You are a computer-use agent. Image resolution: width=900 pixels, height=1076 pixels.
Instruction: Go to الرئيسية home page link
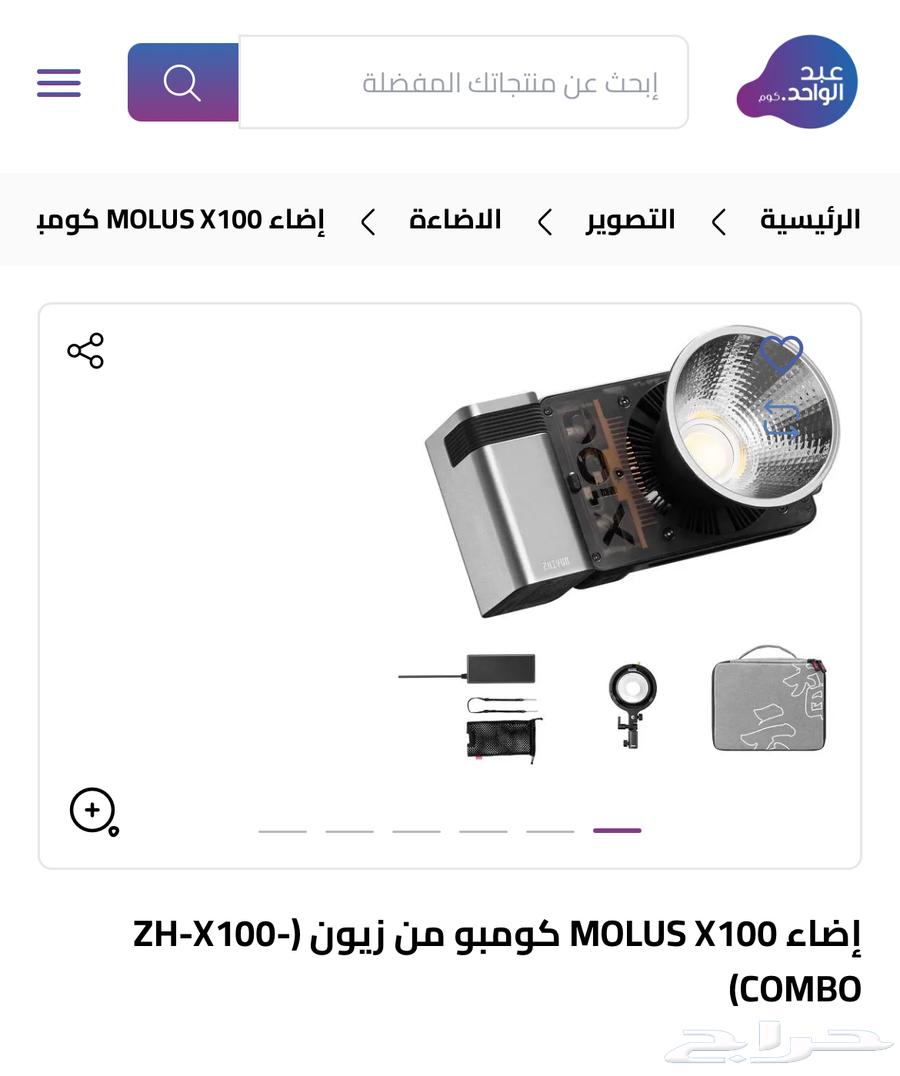809,219
